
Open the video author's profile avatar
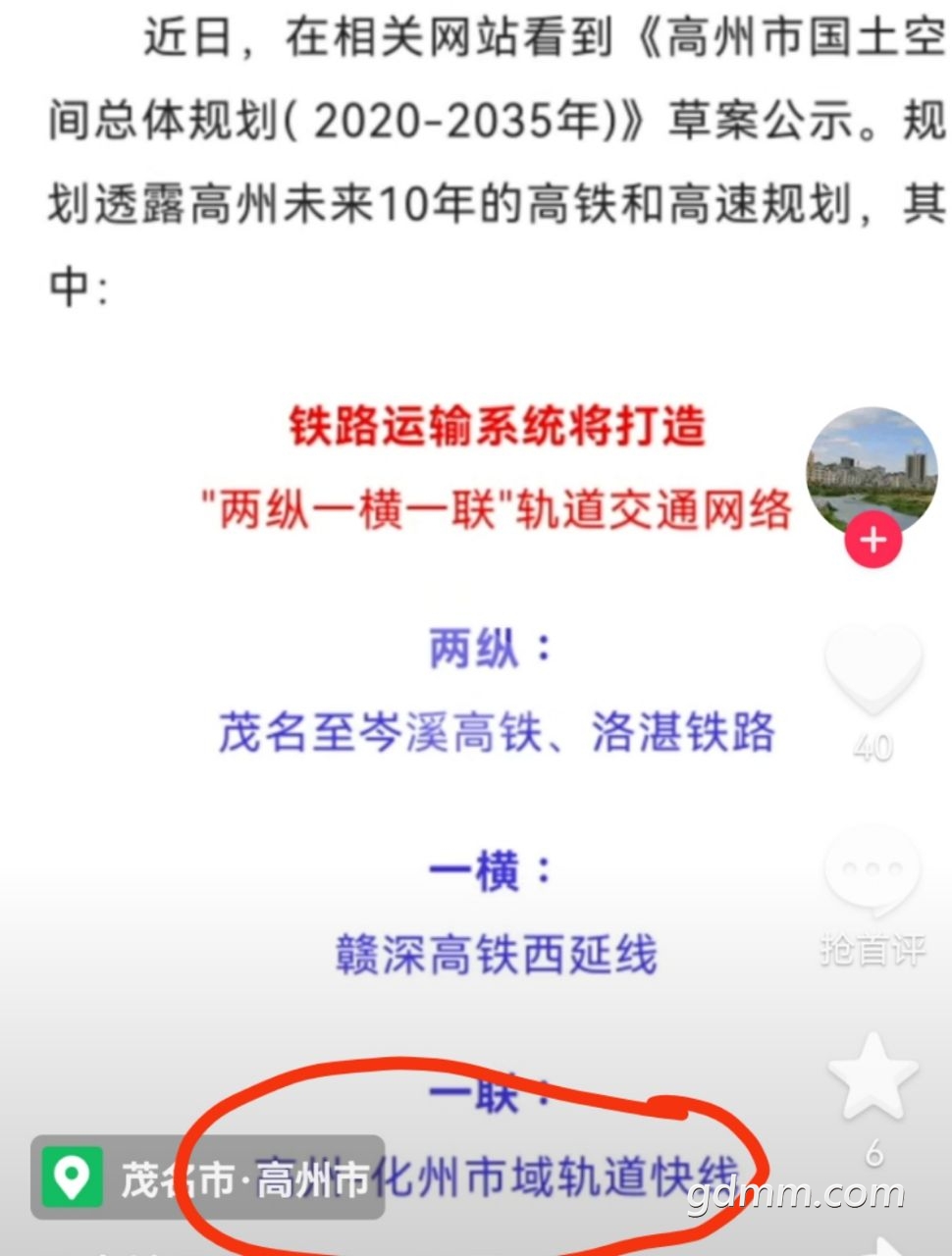(872, 471)
